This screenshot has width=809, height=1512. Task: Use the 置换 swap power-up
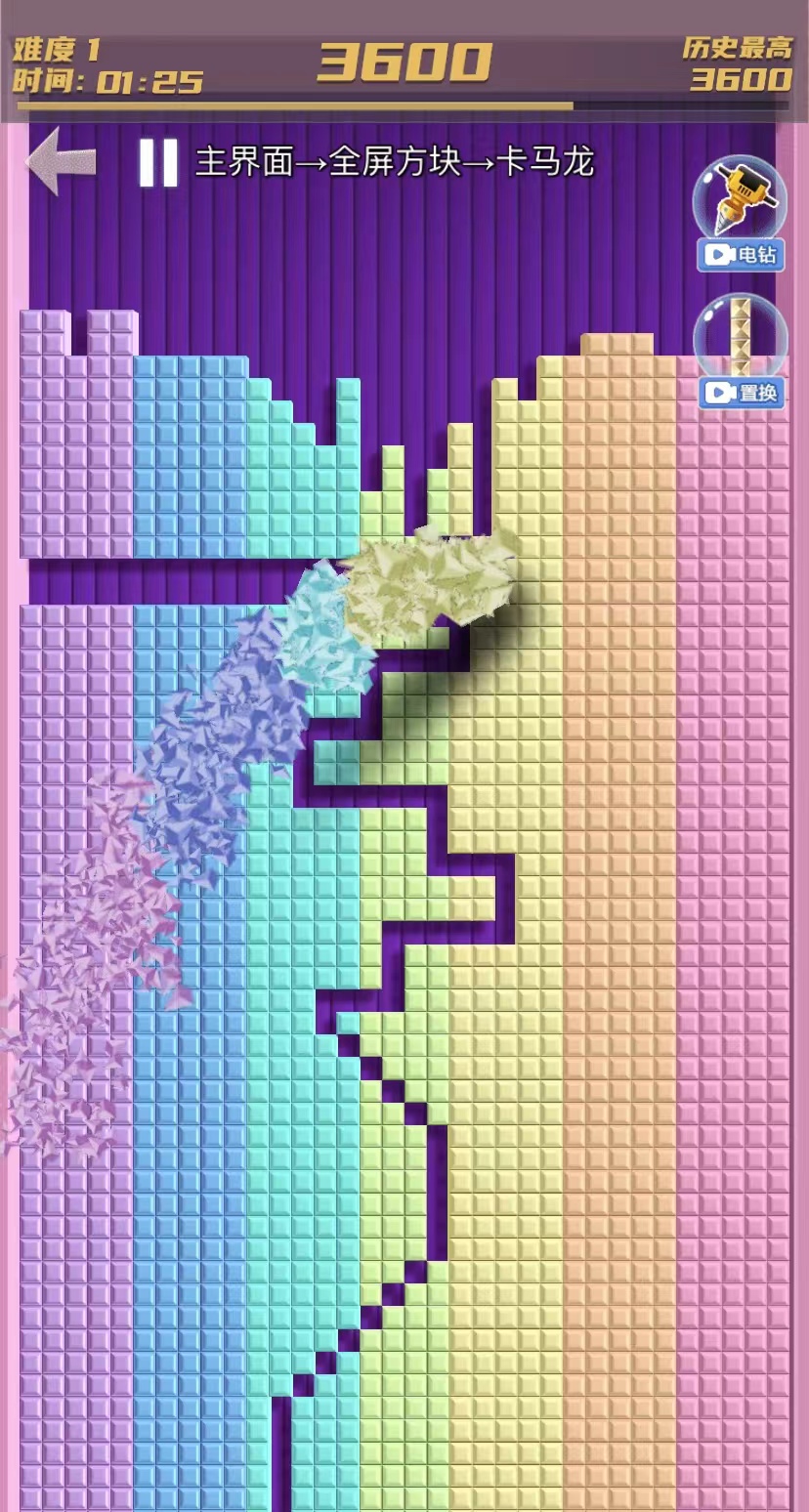740,351
